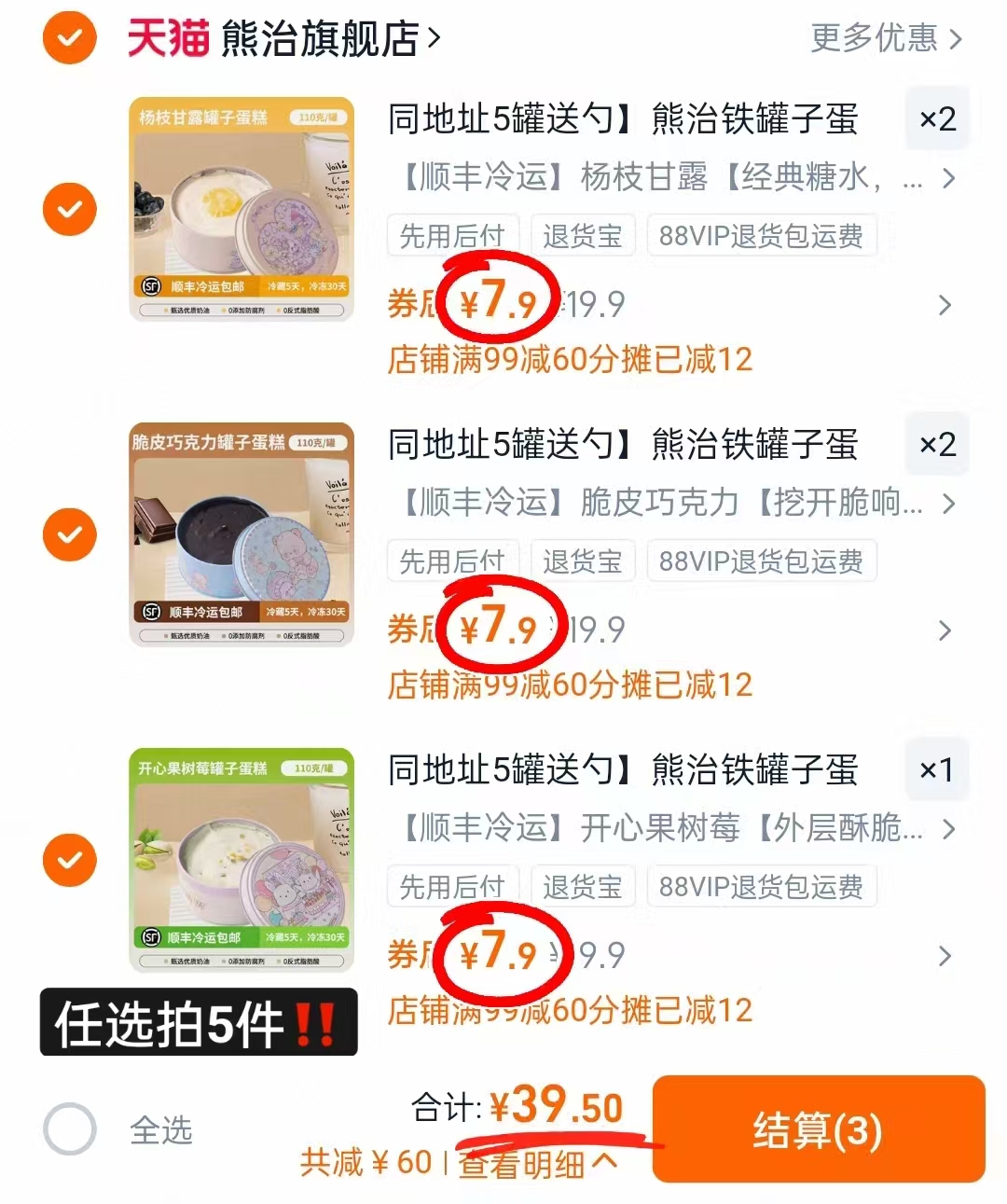1007x1204 pixels.
Task: Click the 店铺满99减60 promotion banner
Action: [571, 360]
